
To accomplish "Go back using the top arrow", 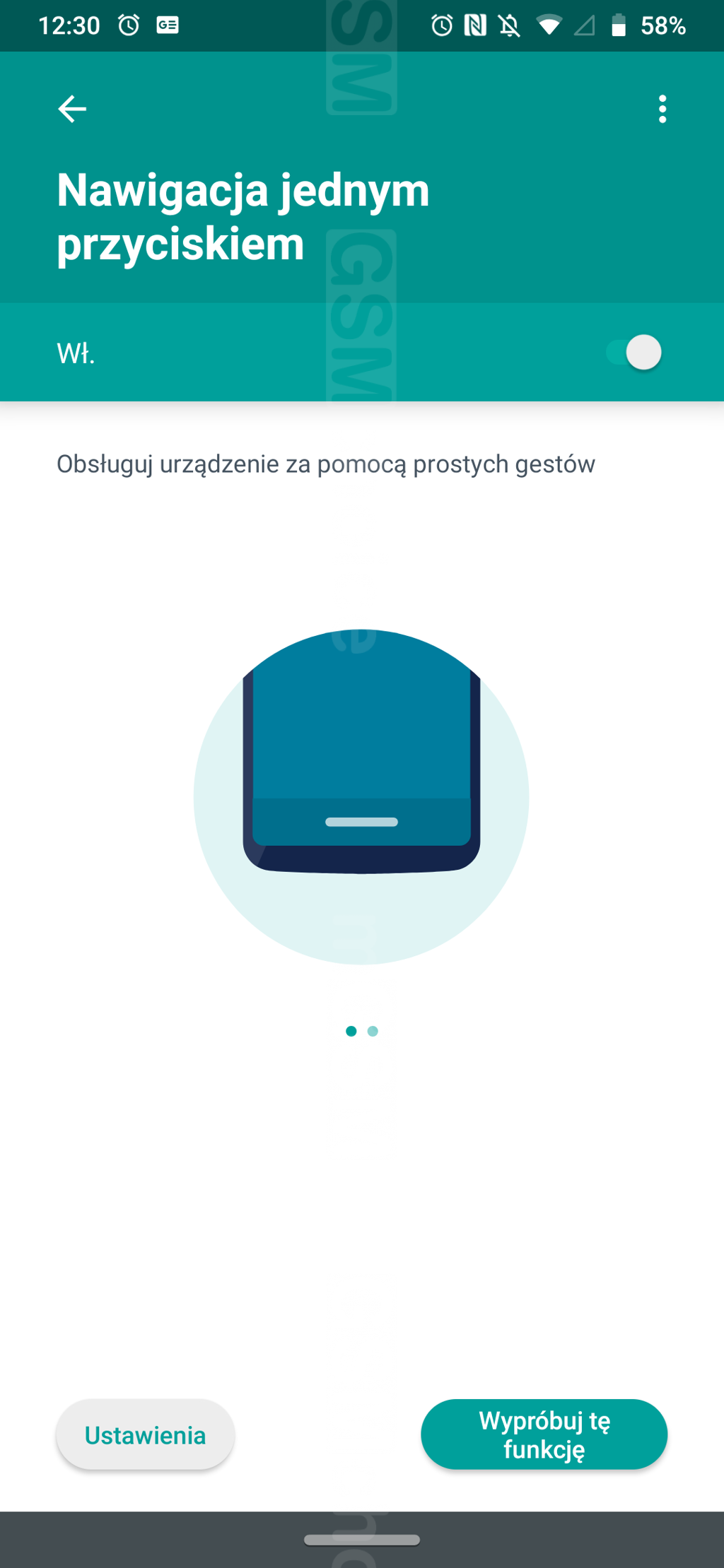I will click(x=72, y=109).
